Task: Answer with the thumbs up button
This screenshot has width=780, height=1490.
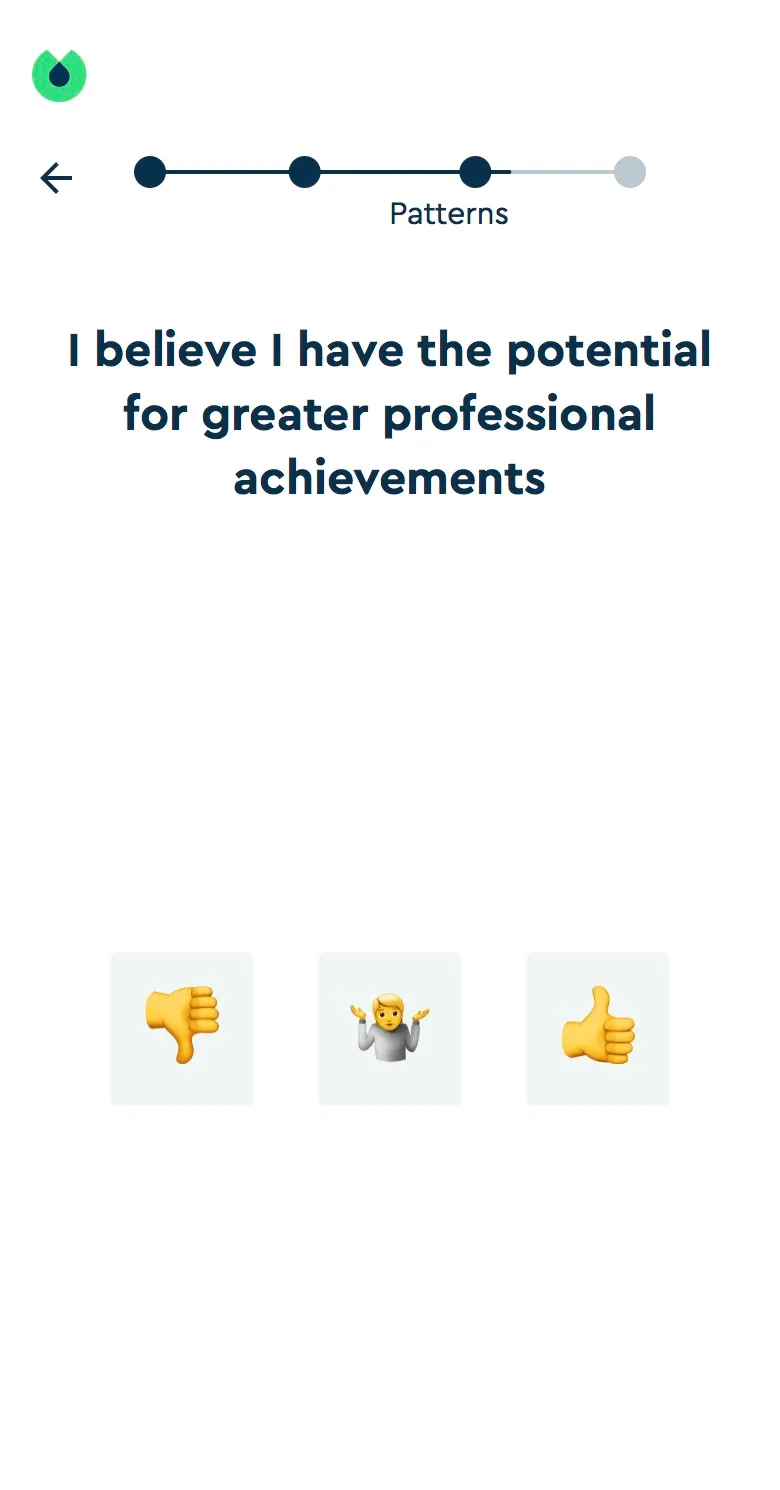Action: pyautogui.click(x=598, y=1029)
